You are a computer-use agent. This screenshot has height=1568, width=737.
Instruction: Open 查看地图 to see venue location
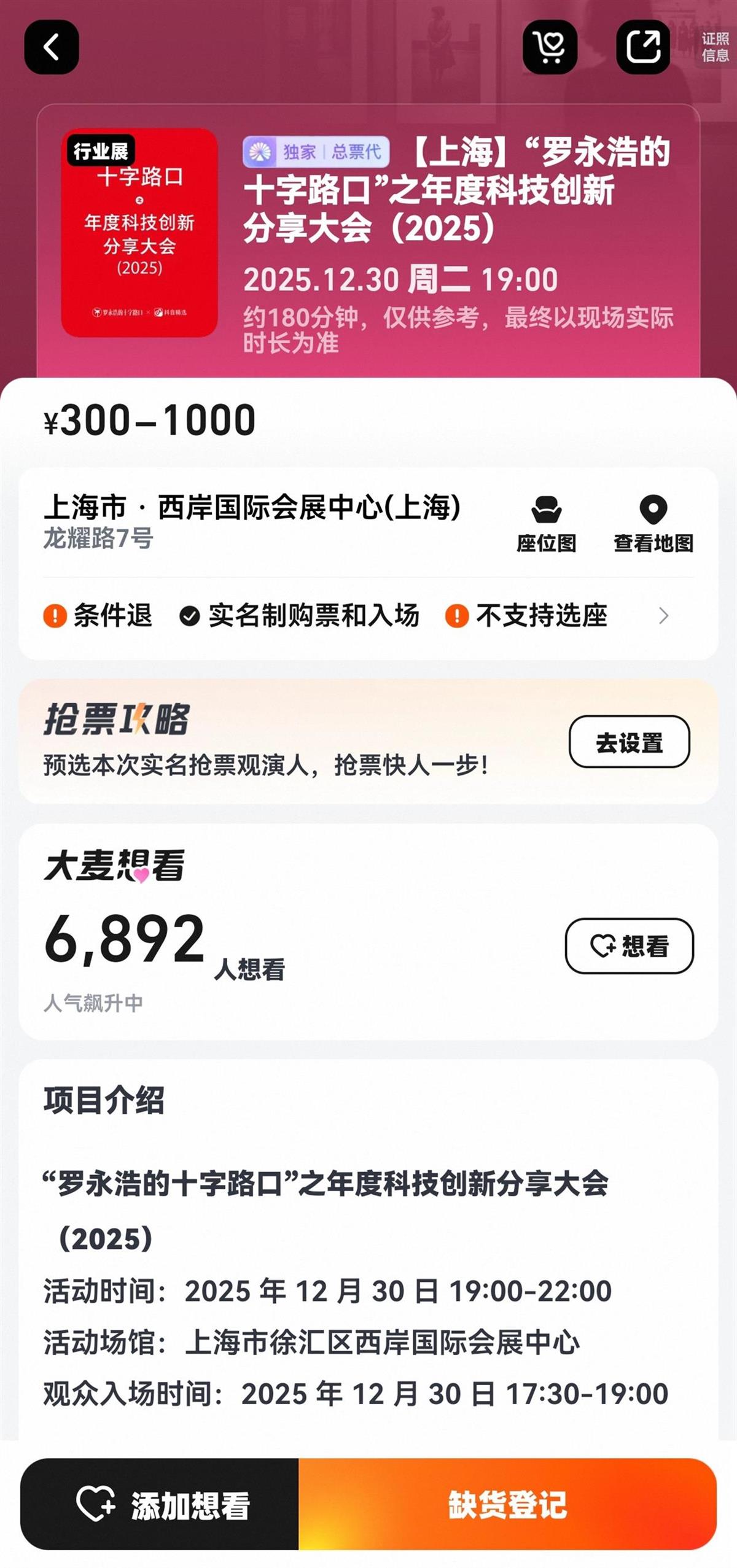(x=653, y=524)
